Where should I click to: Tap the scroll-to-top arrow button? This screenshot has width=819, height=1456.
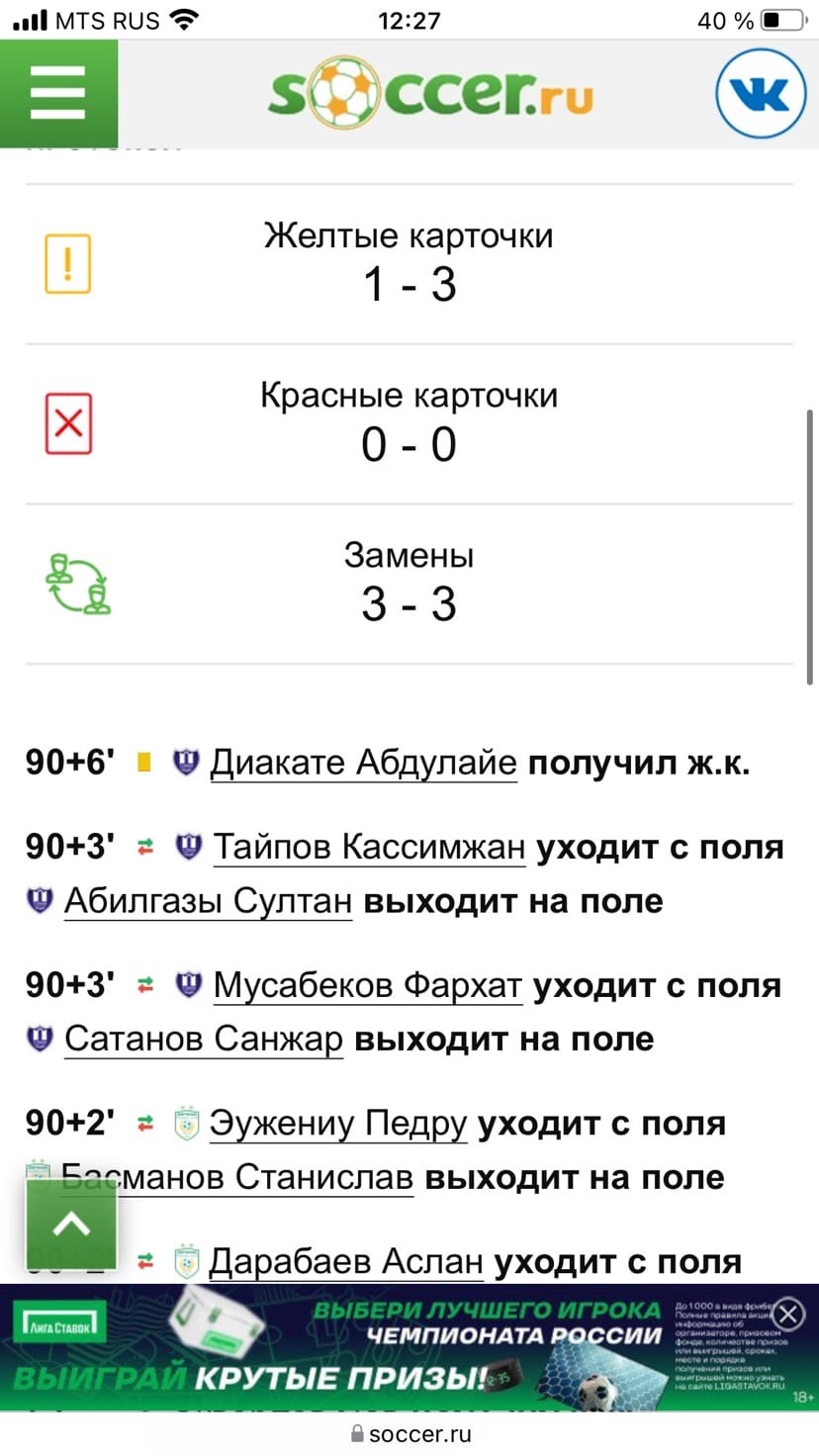[71, 1225]
